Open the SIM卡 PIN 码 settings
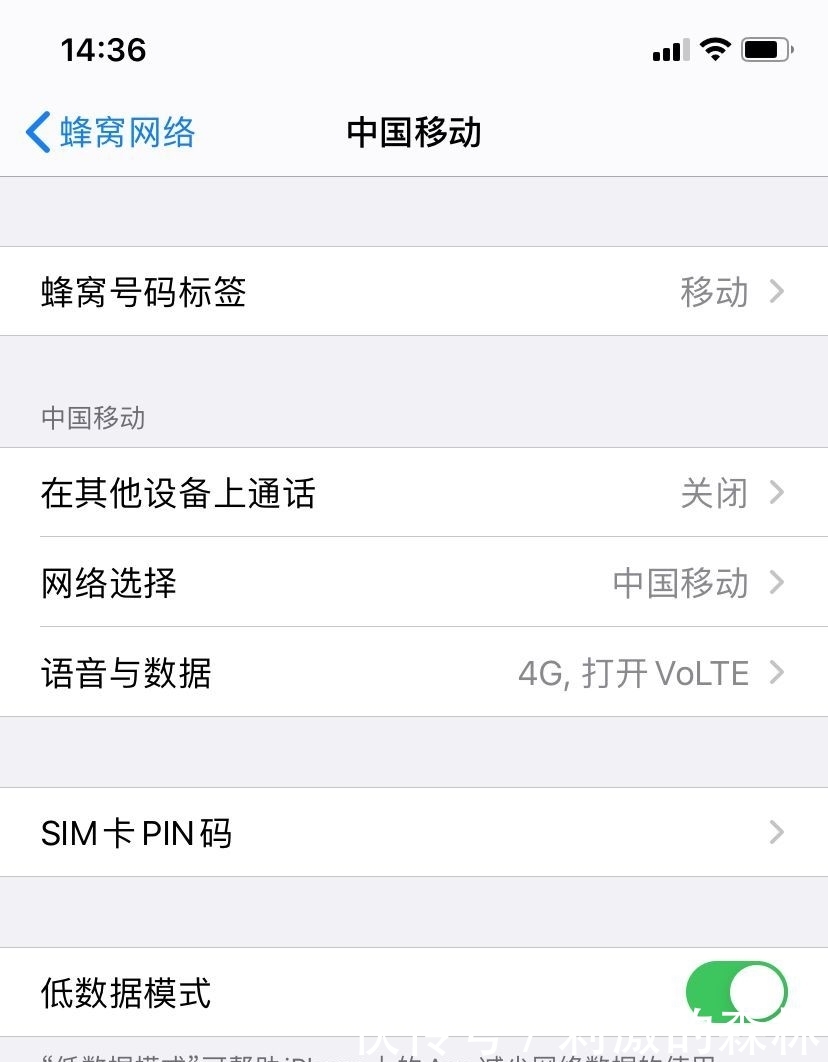 414,832
